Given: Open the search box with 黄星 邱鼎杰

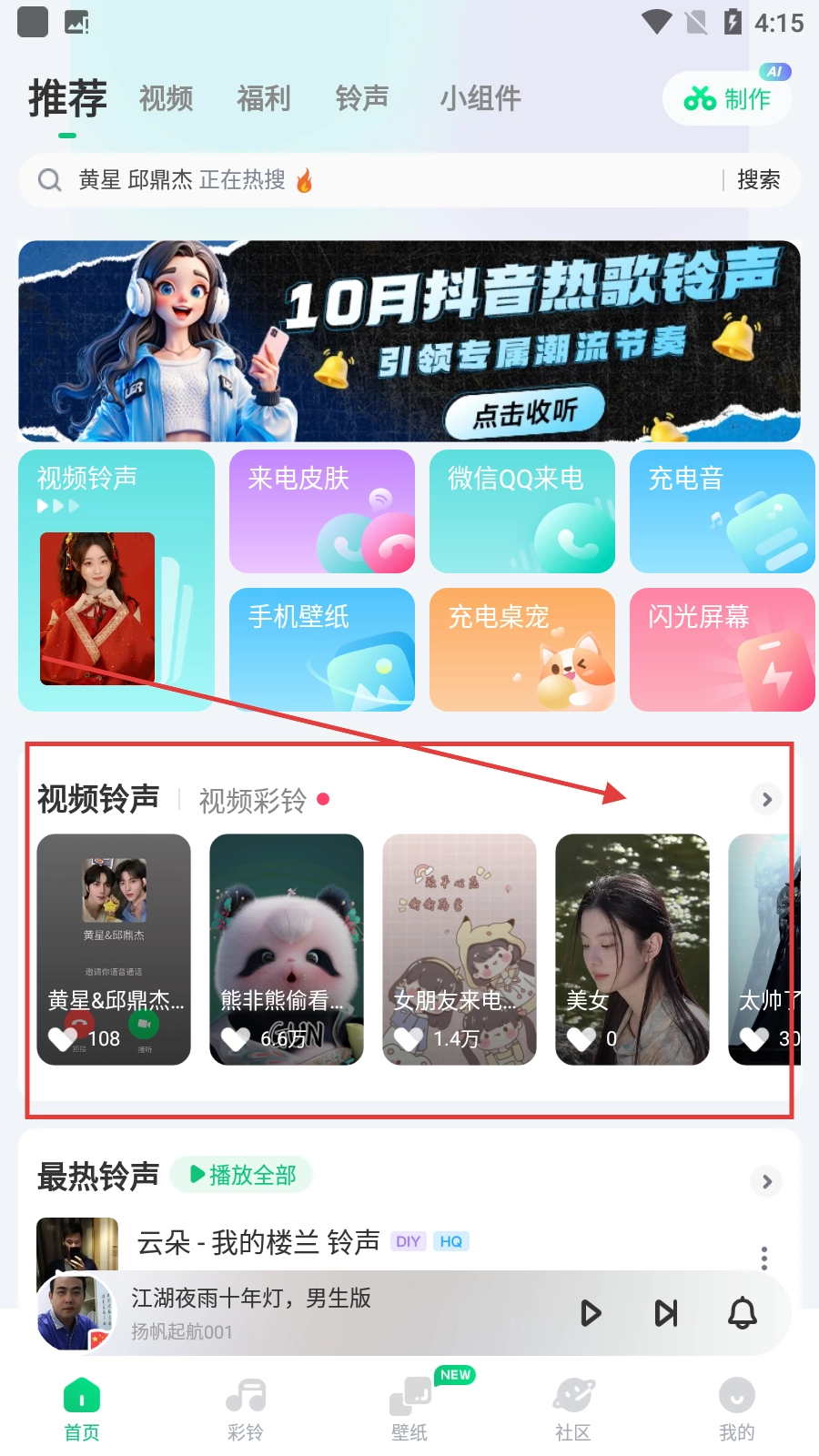Looking at the screenshot, I should point(364,180).
